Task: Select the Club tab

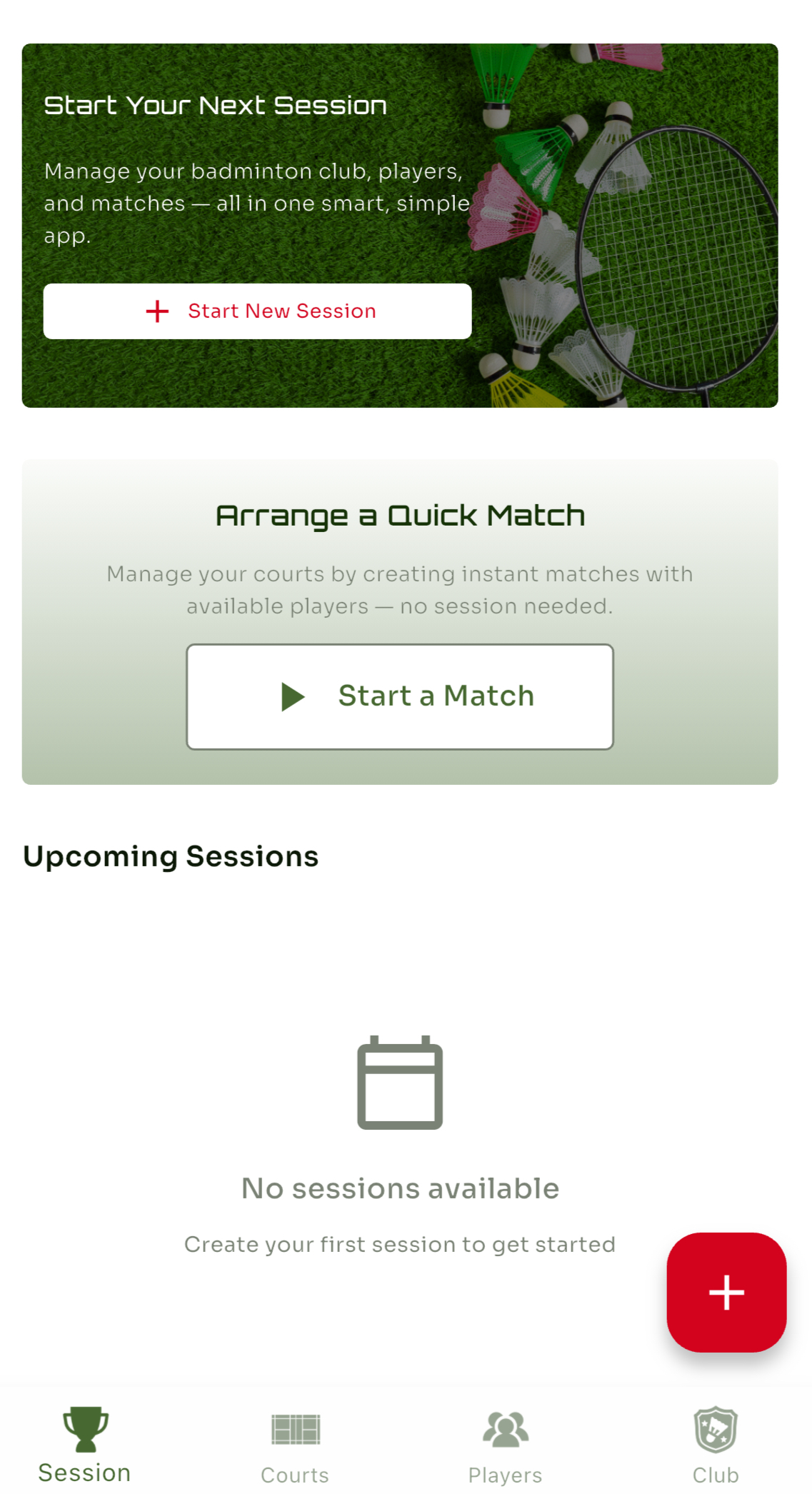Action: tap(715, 1445)
